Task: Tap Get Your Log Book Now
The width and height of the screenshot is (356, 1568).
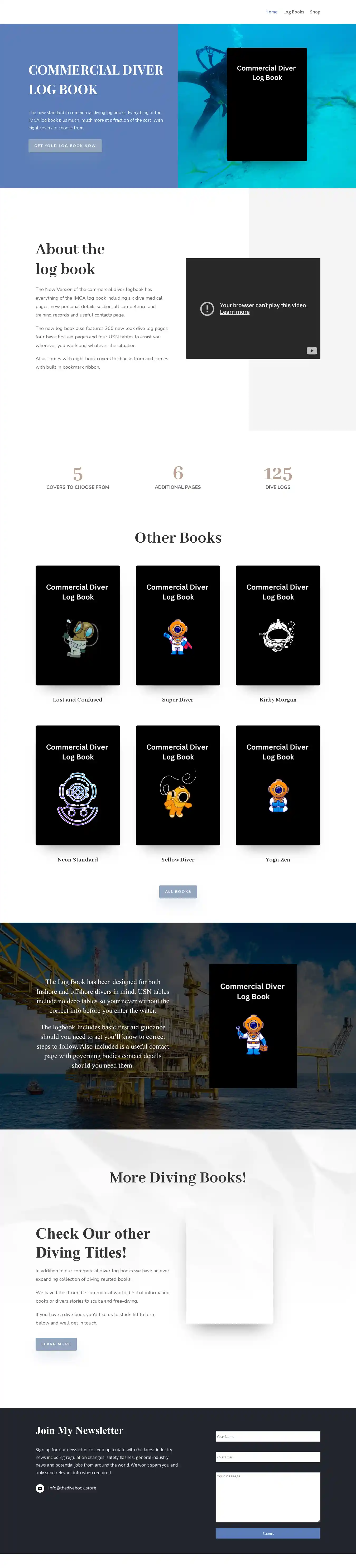Action: pyautogui.click(x=65, y=146)
